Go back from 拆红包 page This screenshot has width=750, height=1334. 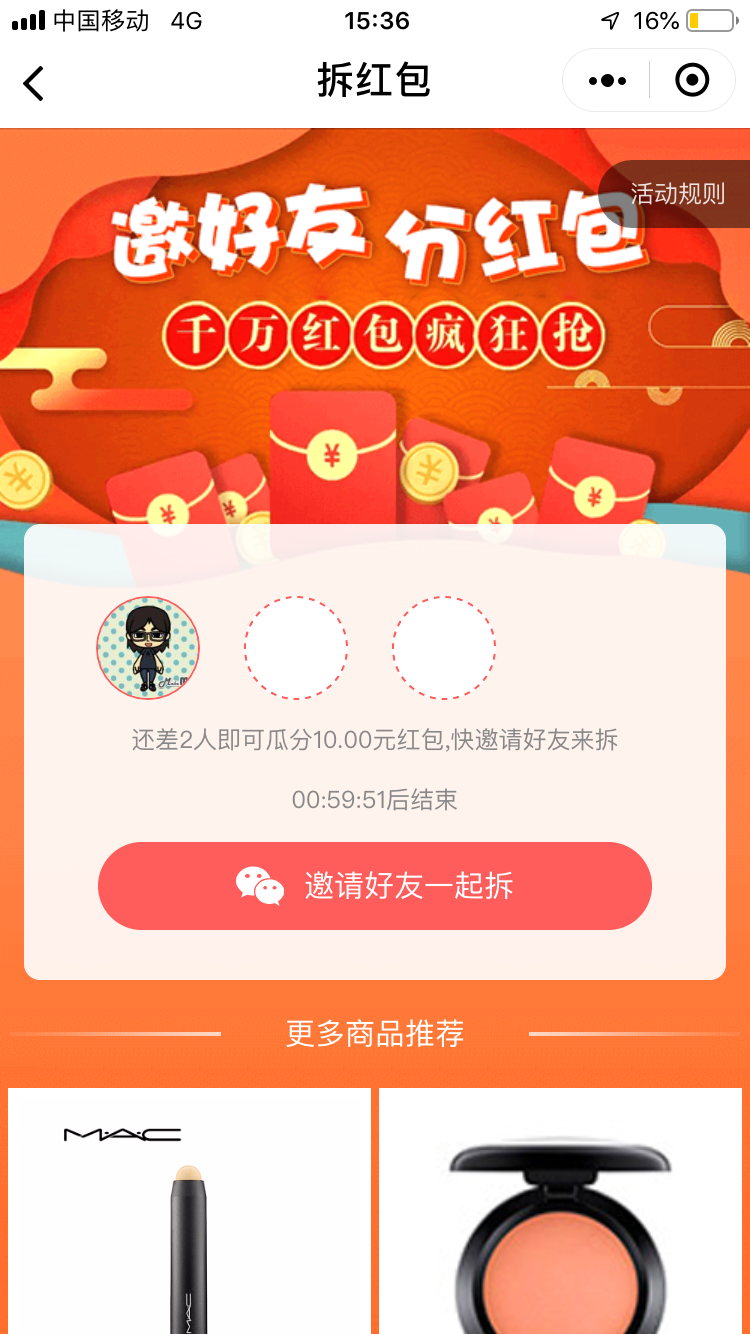(x=34, y=82)
